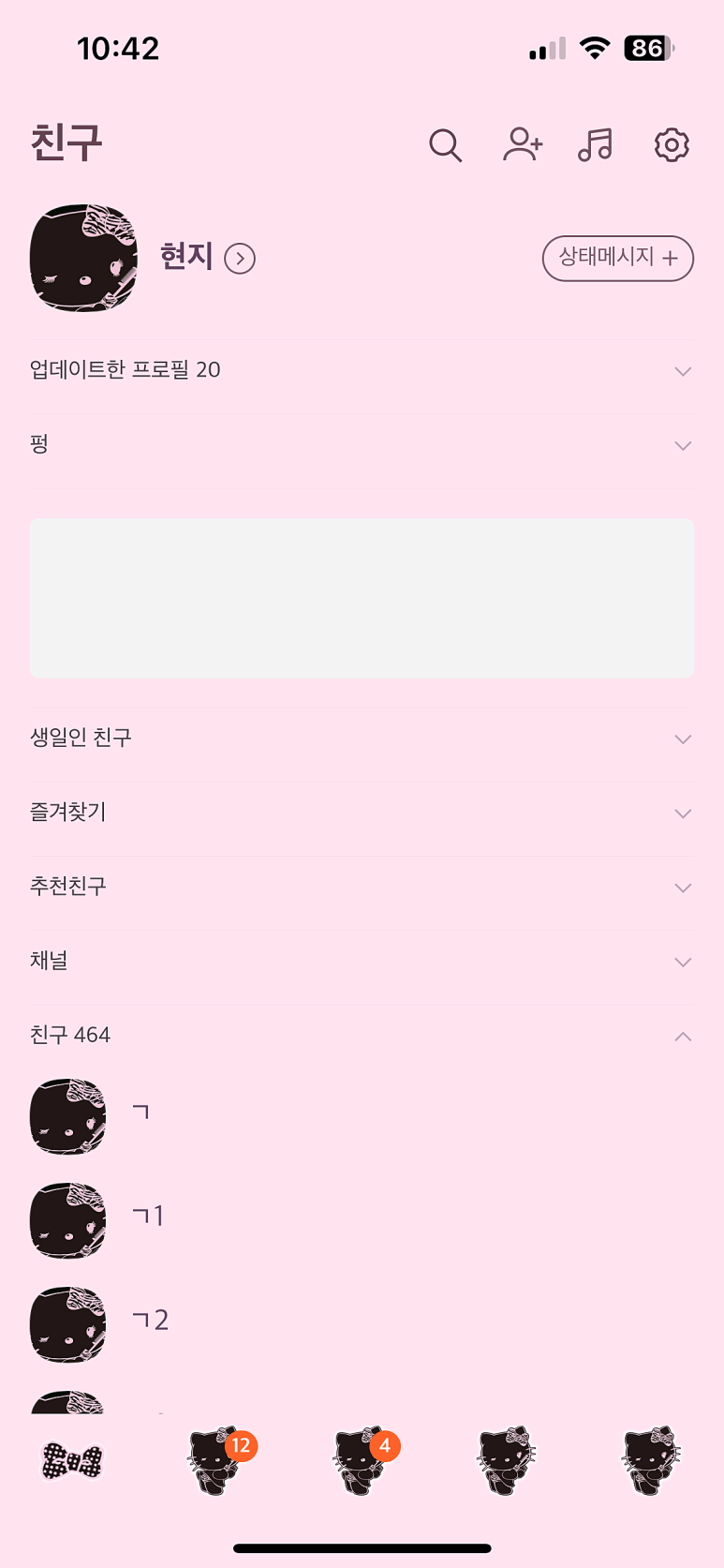This screenshot has height=1568, width=724.
Task: Tap the add friend icon
Action: coord(523,145)
